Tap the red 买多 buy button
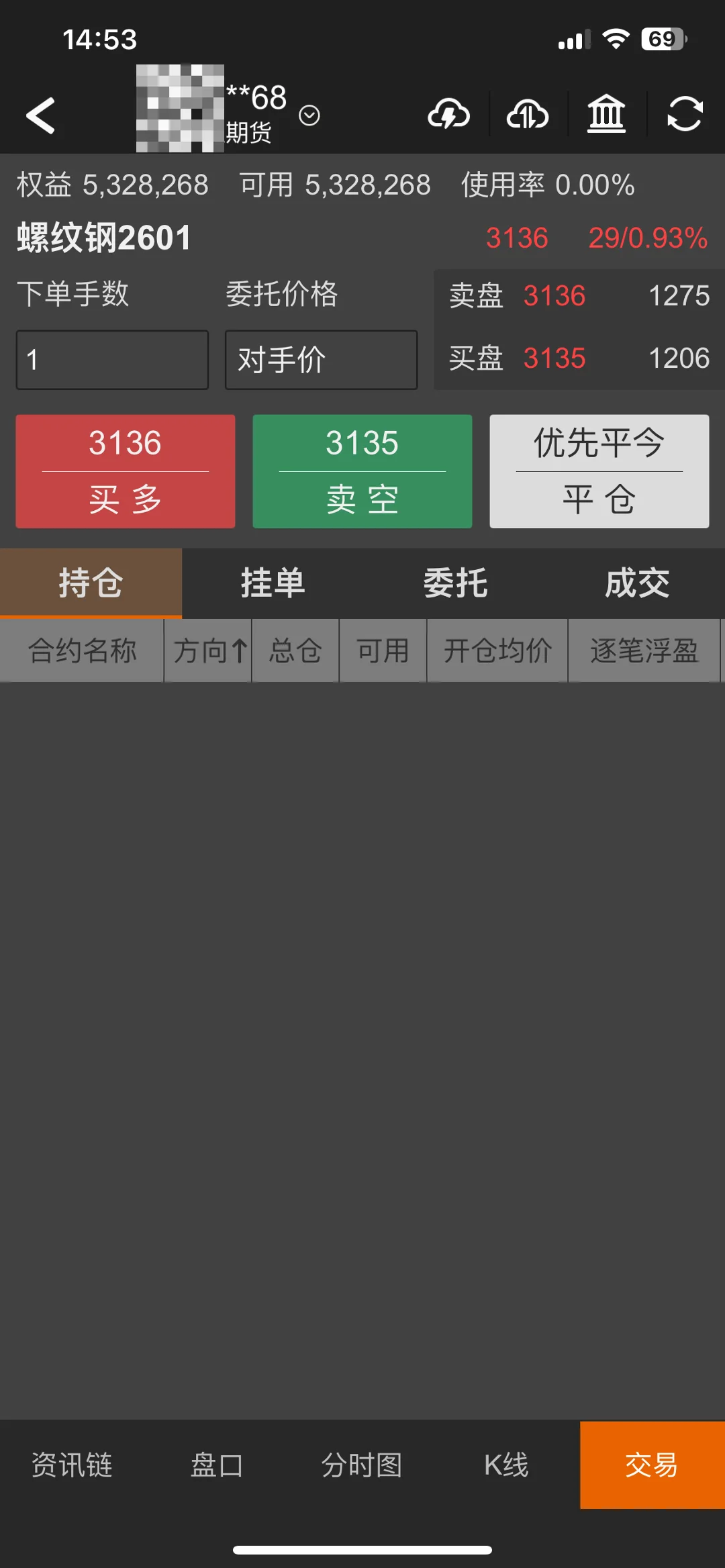 click(125, 471)
